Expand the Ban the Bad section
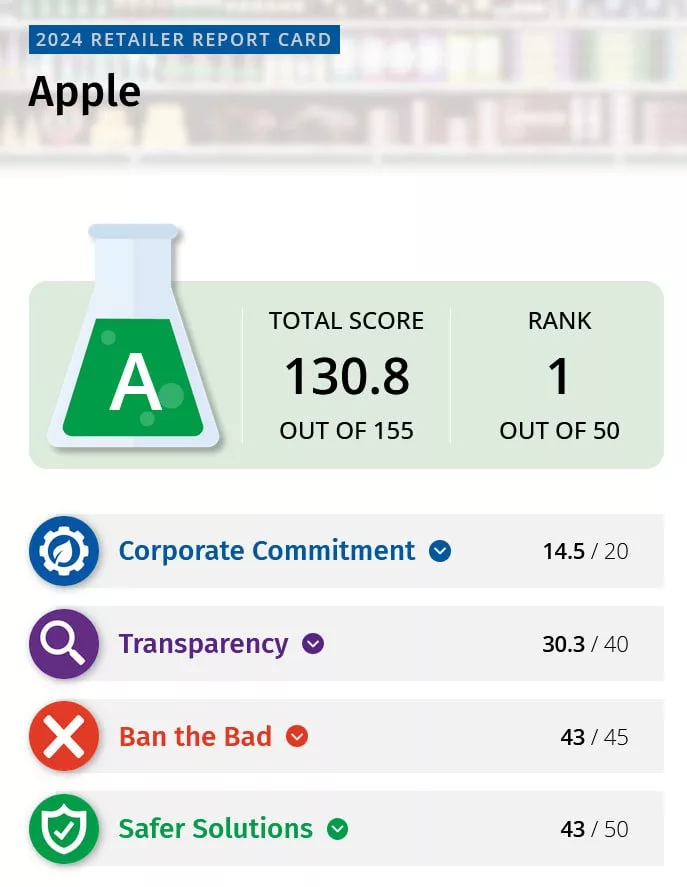The height and width of the screenshot is (887, 687). (x=297, y=737)
